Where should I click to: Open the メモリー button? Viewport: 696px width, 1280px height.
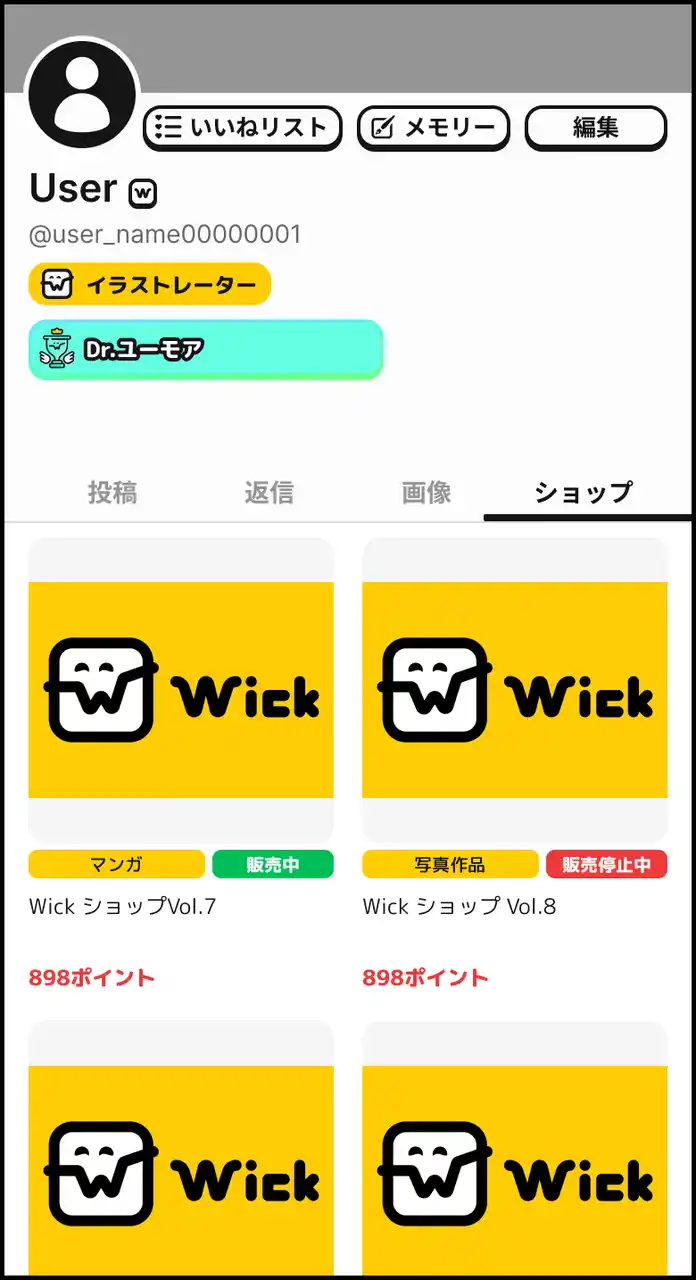pos(433,128)
